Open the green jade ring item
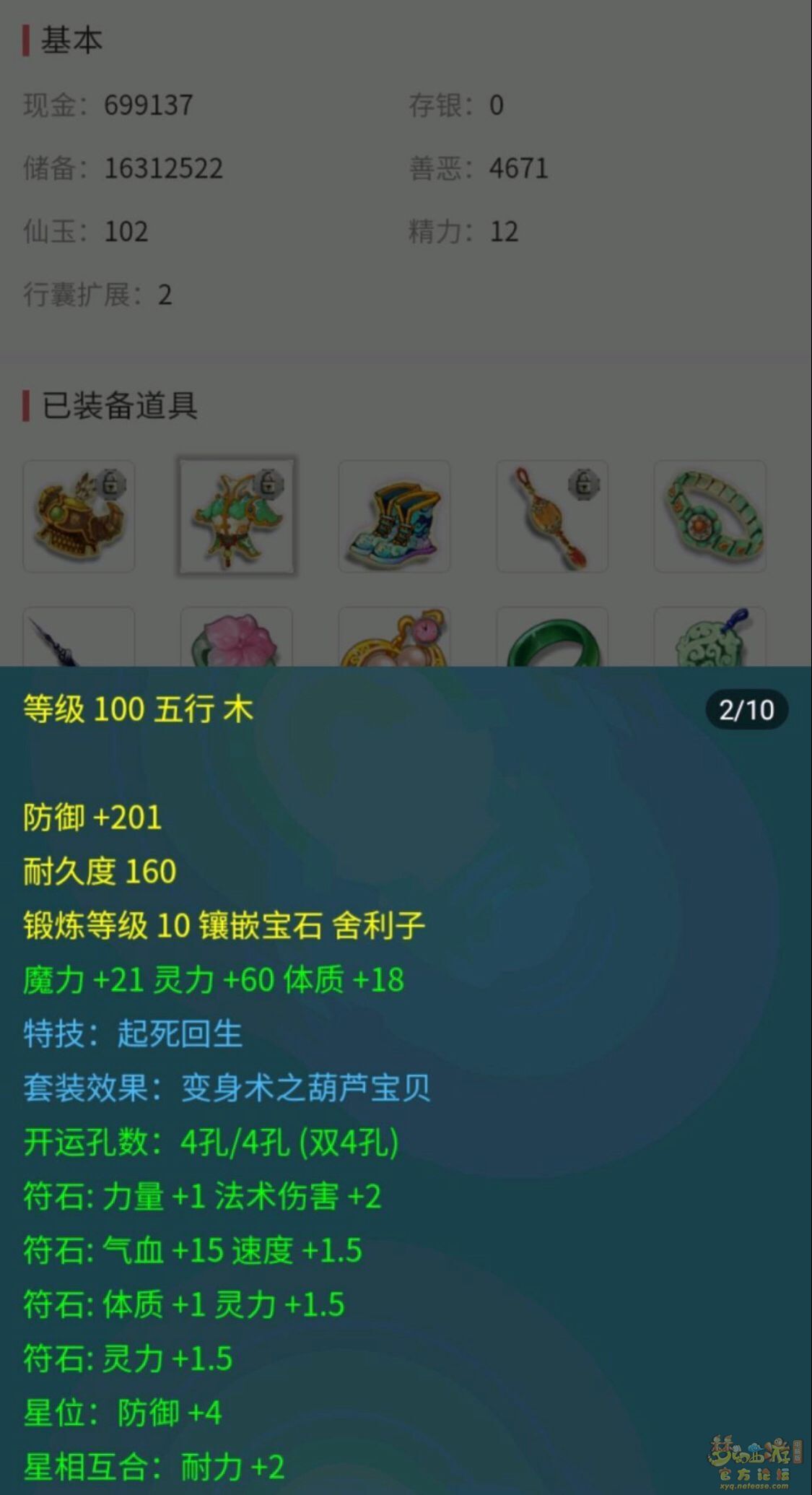 (552, 638)
